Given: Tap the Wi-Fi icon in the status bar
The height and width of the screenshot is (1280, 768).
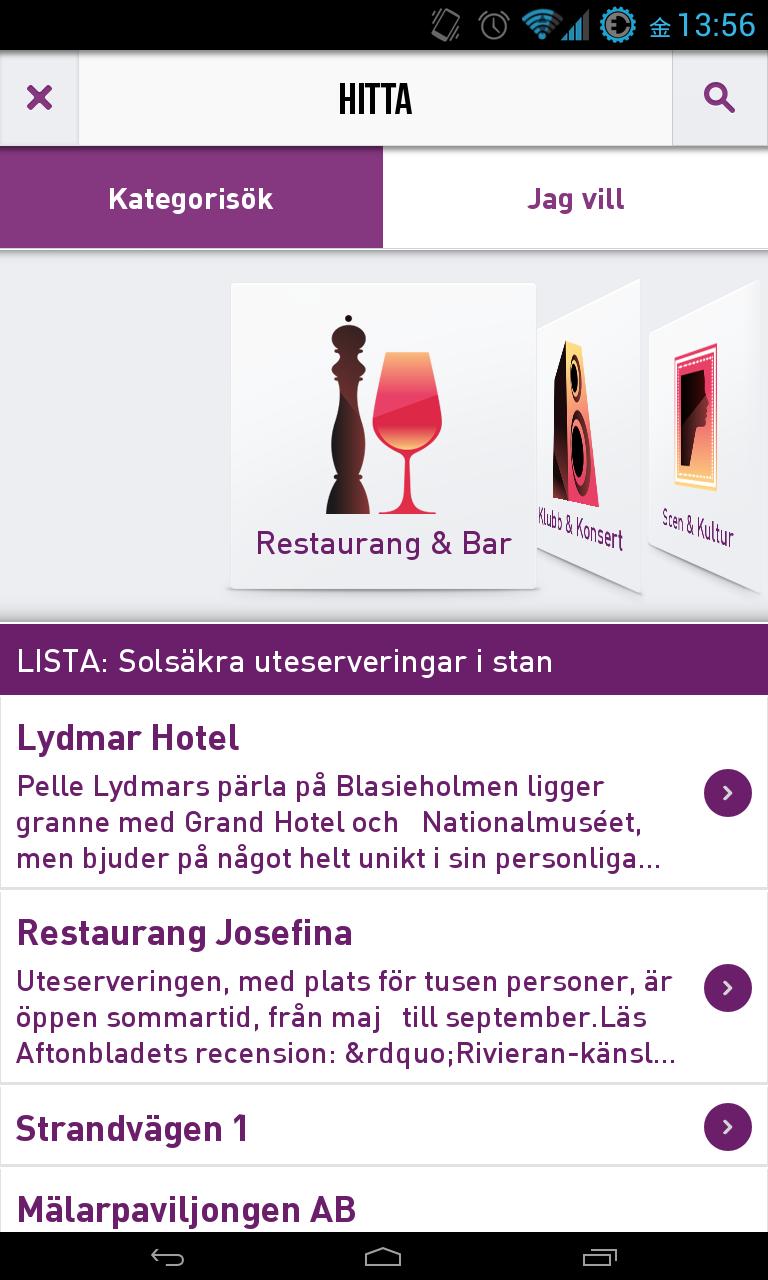Looking at the screenshot, I should pos(540,24).
